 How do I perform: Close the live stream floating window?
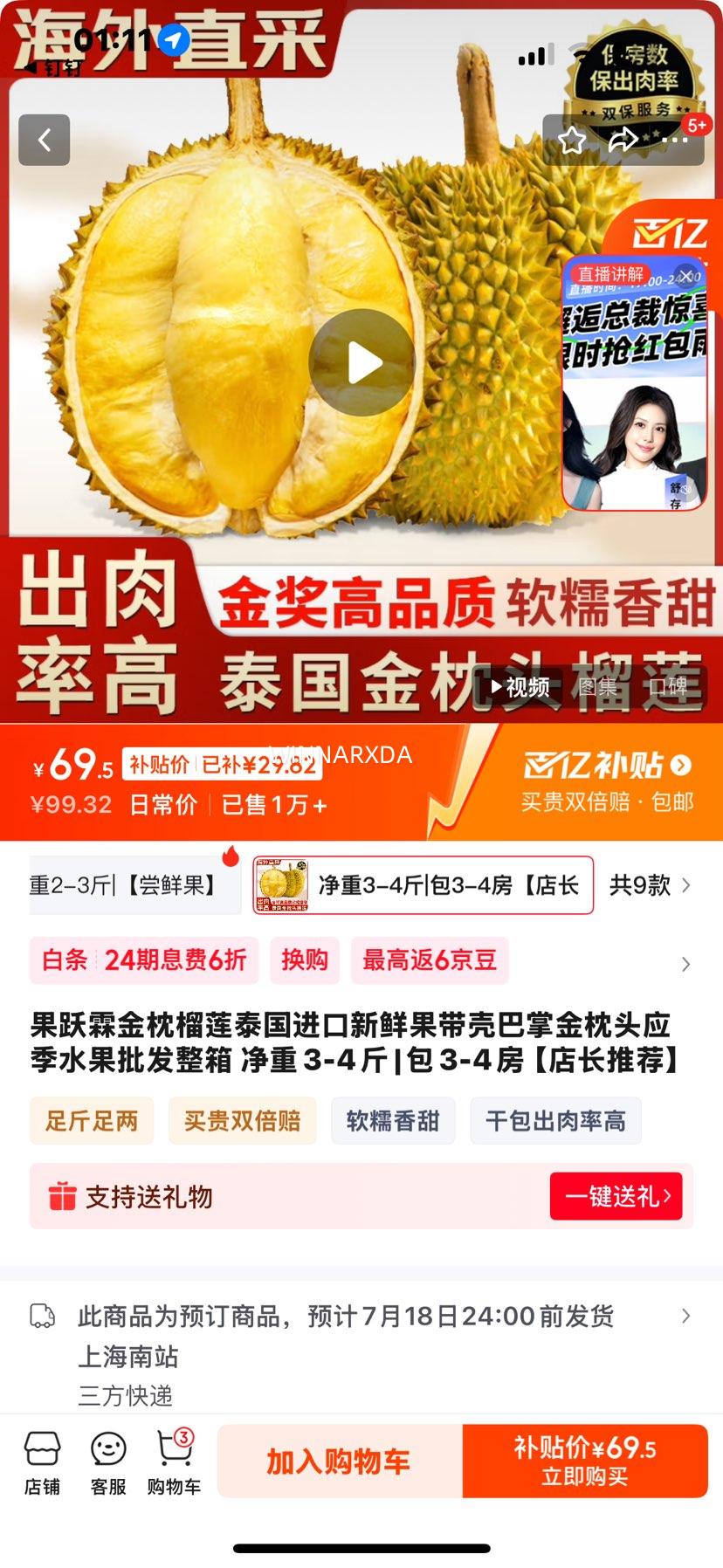pos(687,276)
